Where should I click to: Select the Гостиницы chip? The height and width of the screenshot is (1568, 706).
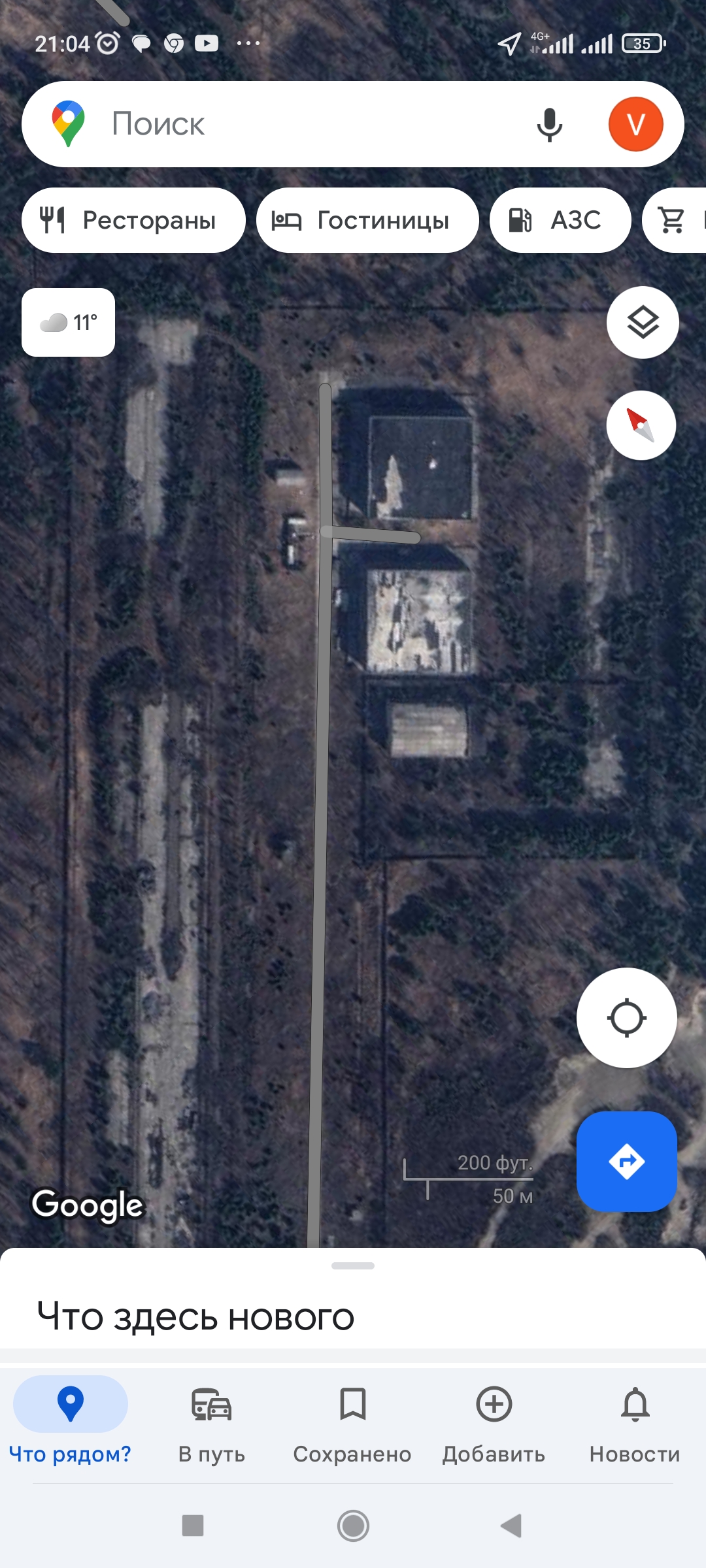(367, 220)
